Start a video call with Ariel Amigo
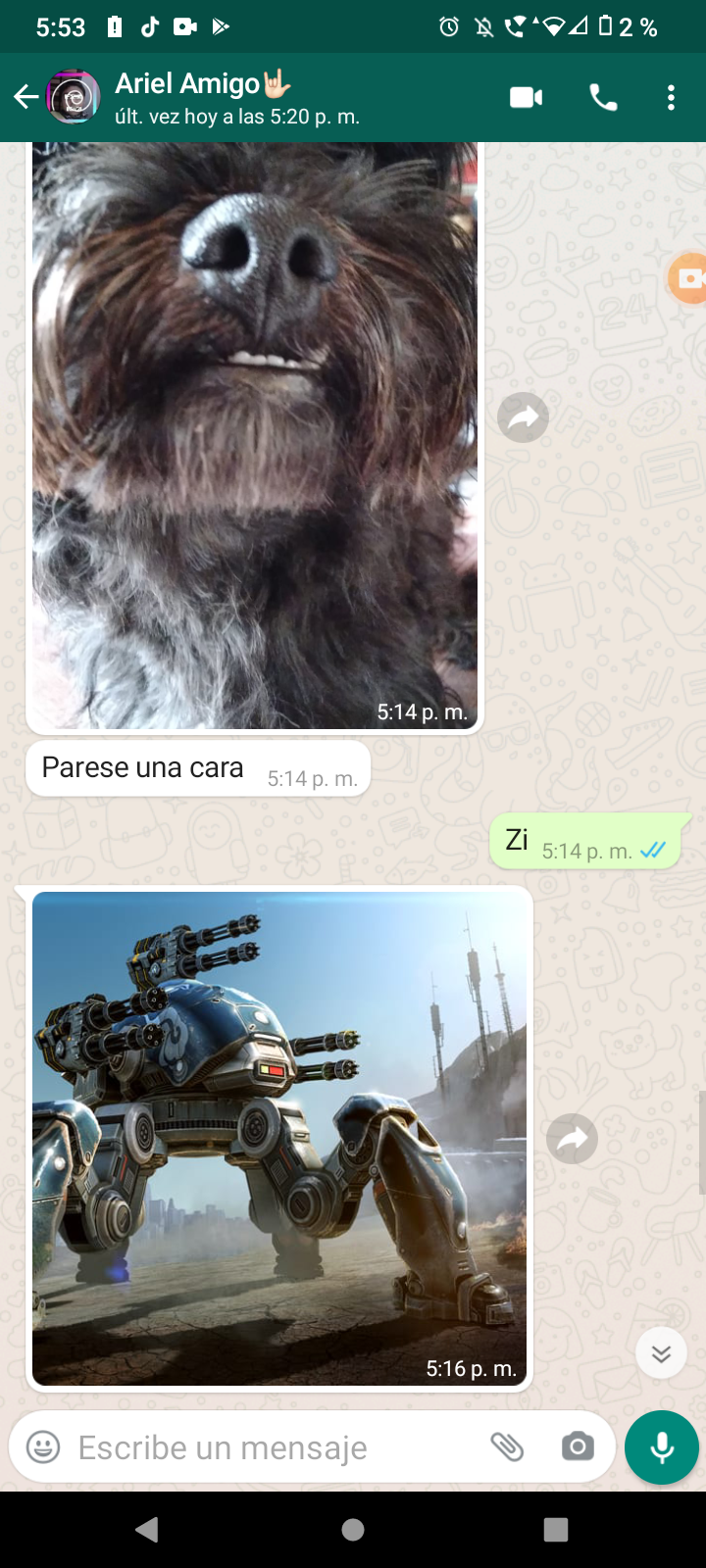 pyautogui.click(x=526, y=97)
